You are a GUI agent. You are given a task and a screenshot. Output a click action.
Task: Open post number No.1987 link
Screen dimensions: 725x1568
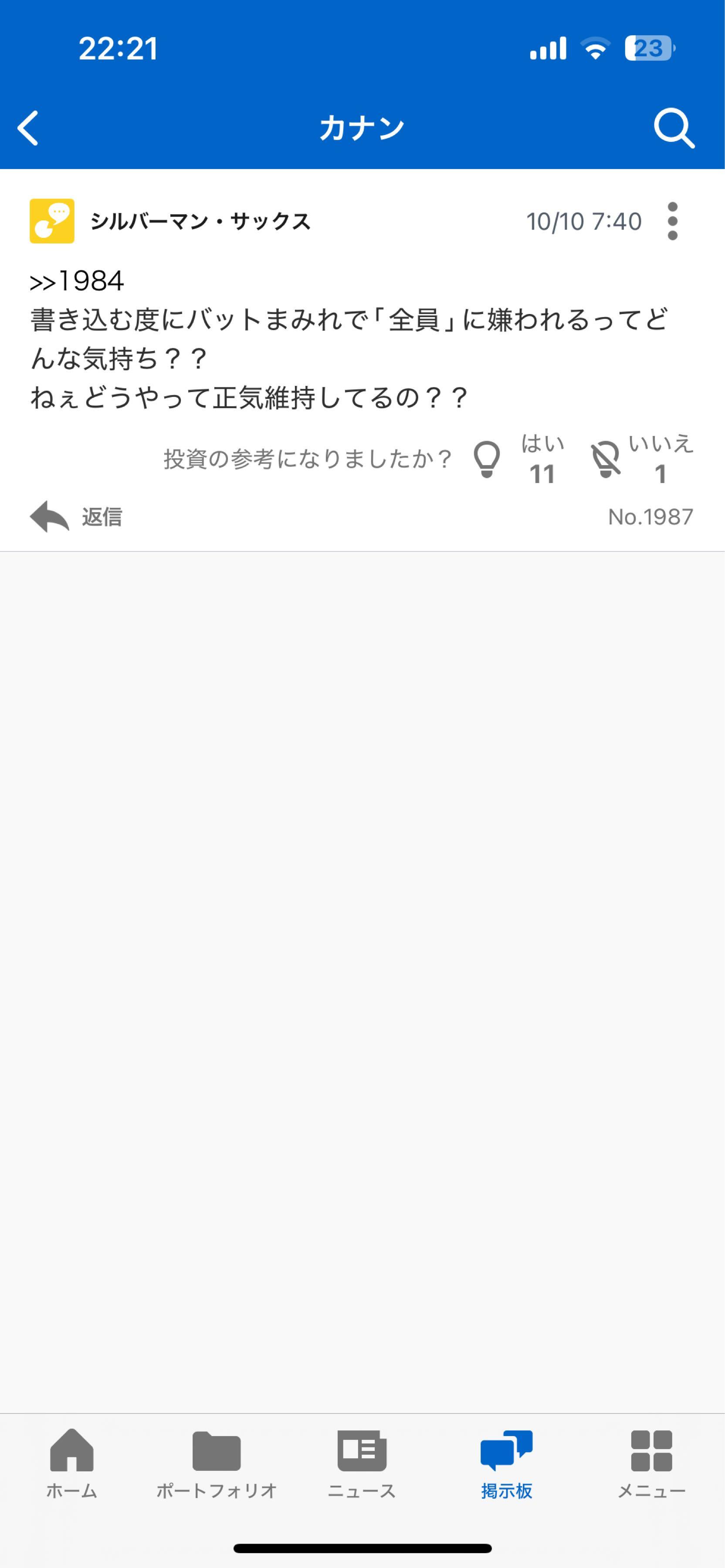click(x=651, y=517)
